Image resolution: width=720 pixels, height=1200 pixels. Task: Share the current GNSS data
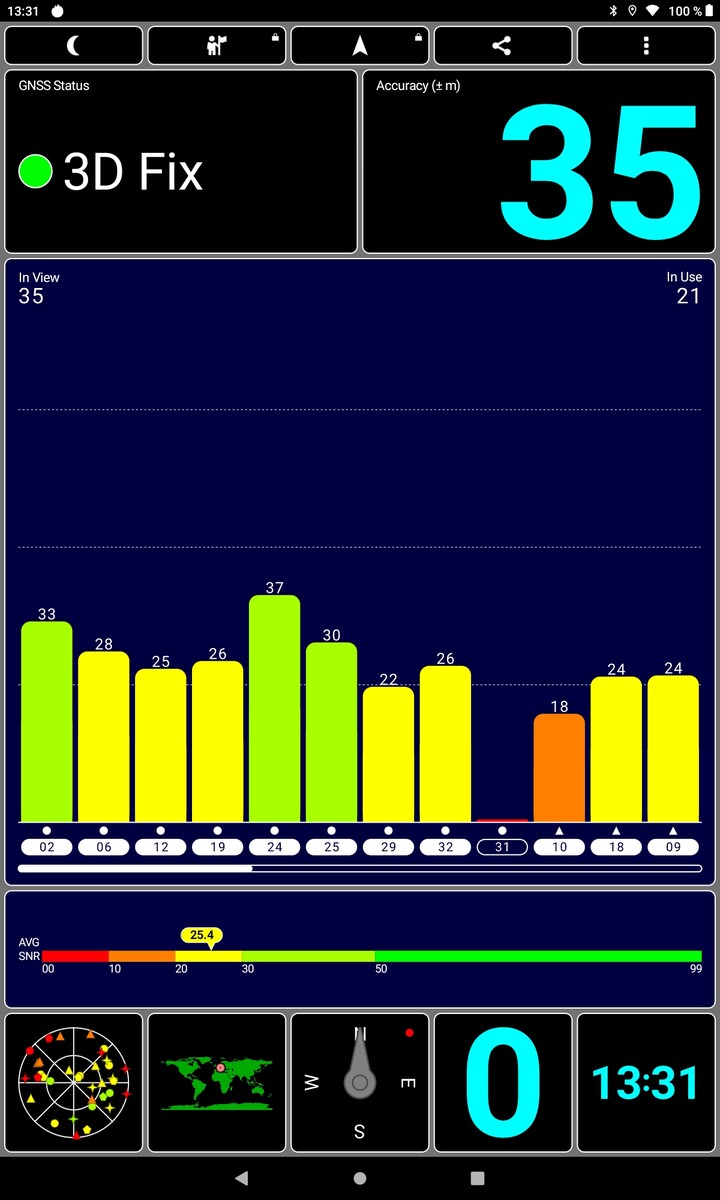503,46
